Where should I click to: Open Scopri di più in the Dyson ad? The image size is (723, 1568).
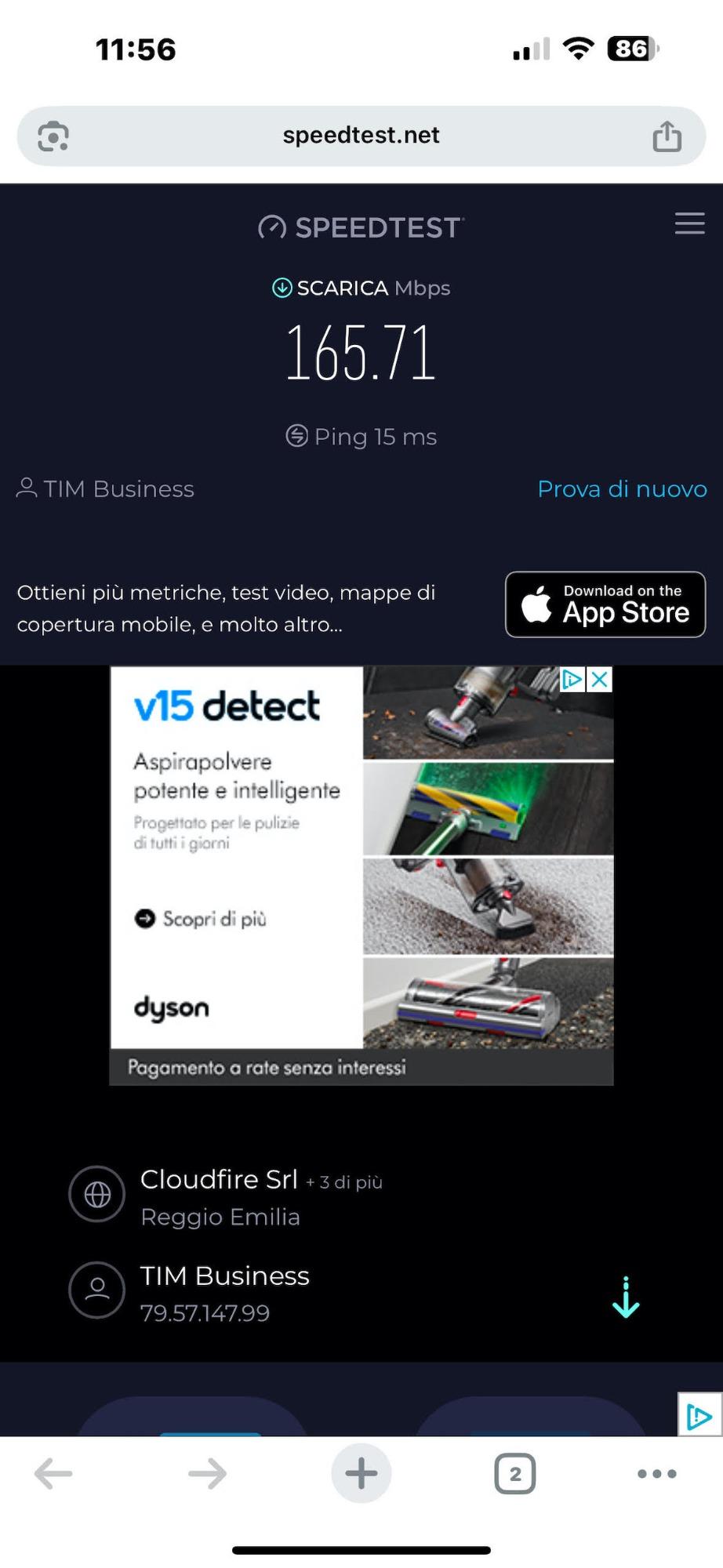pyautogui.click(x=202, y=918)
